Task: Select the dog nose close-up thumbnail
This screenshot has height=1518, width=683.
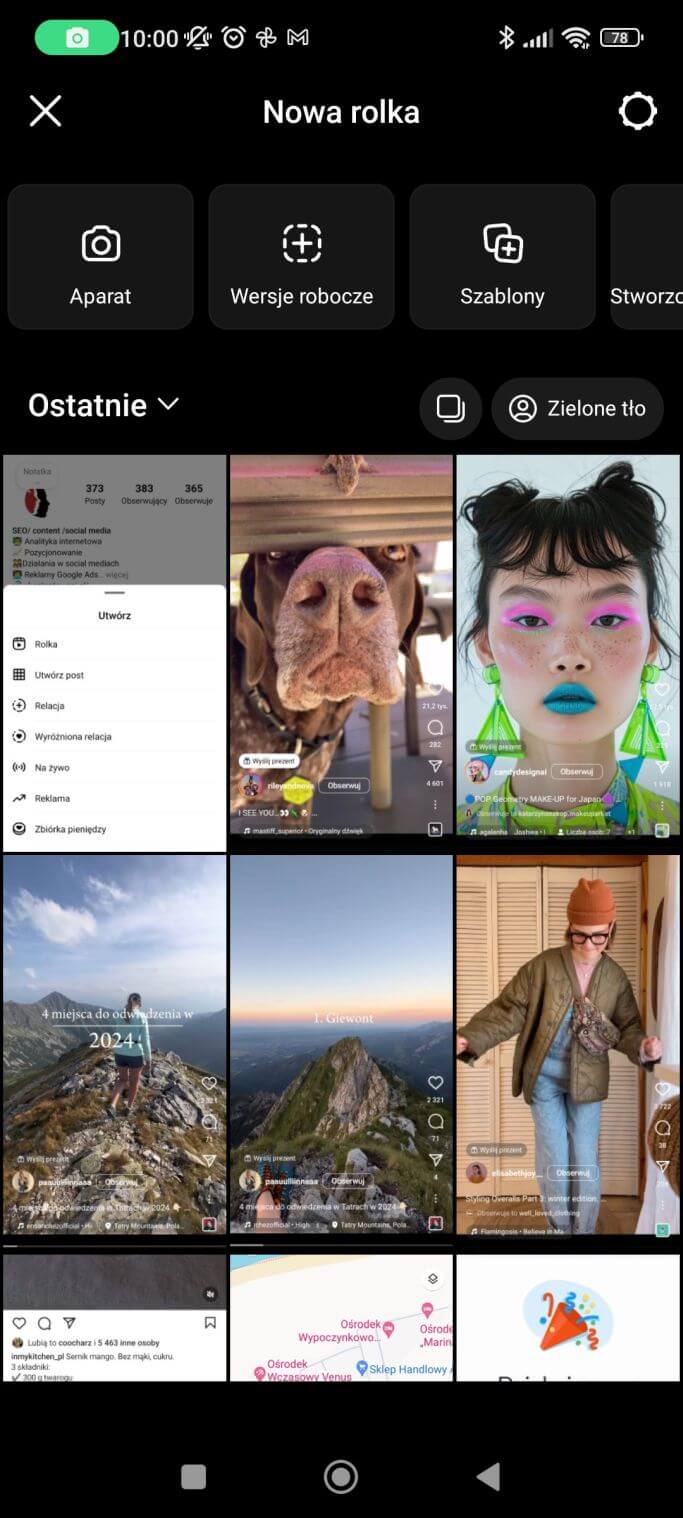Action: 341,645
